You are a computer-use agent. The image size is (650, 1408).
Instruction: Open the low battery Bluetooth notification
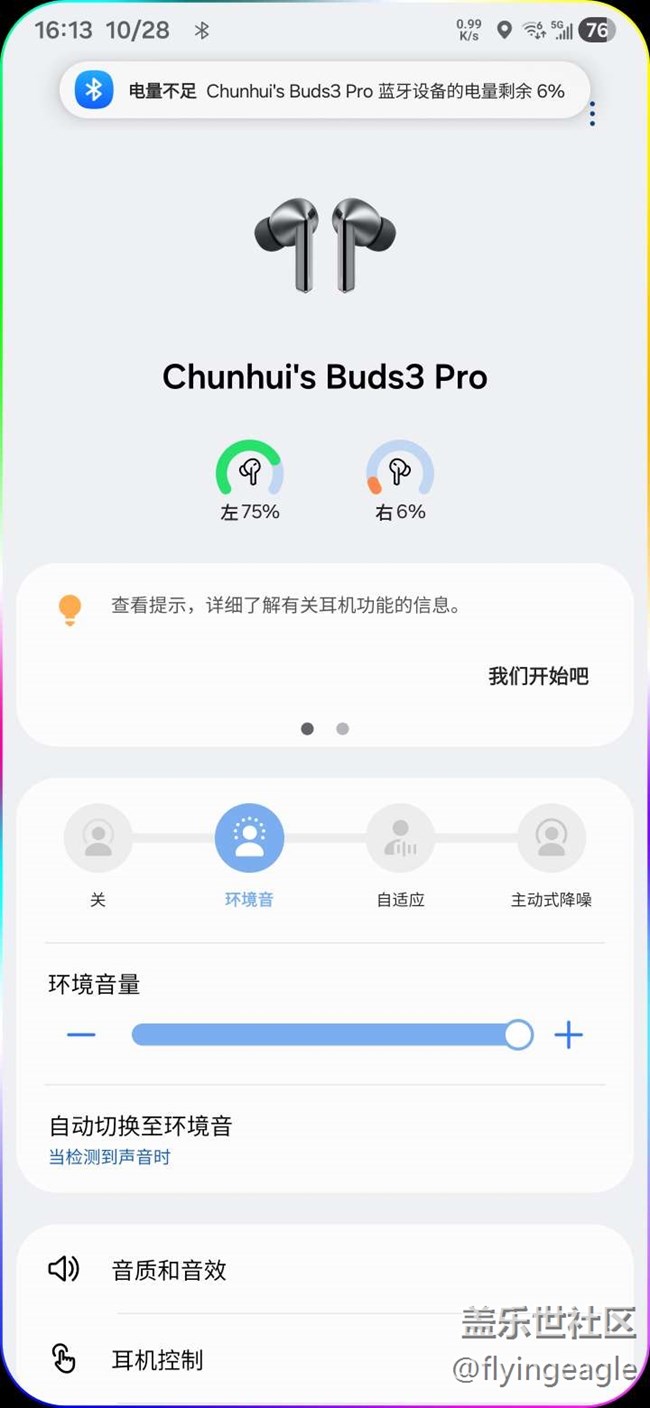pos(323,91)
